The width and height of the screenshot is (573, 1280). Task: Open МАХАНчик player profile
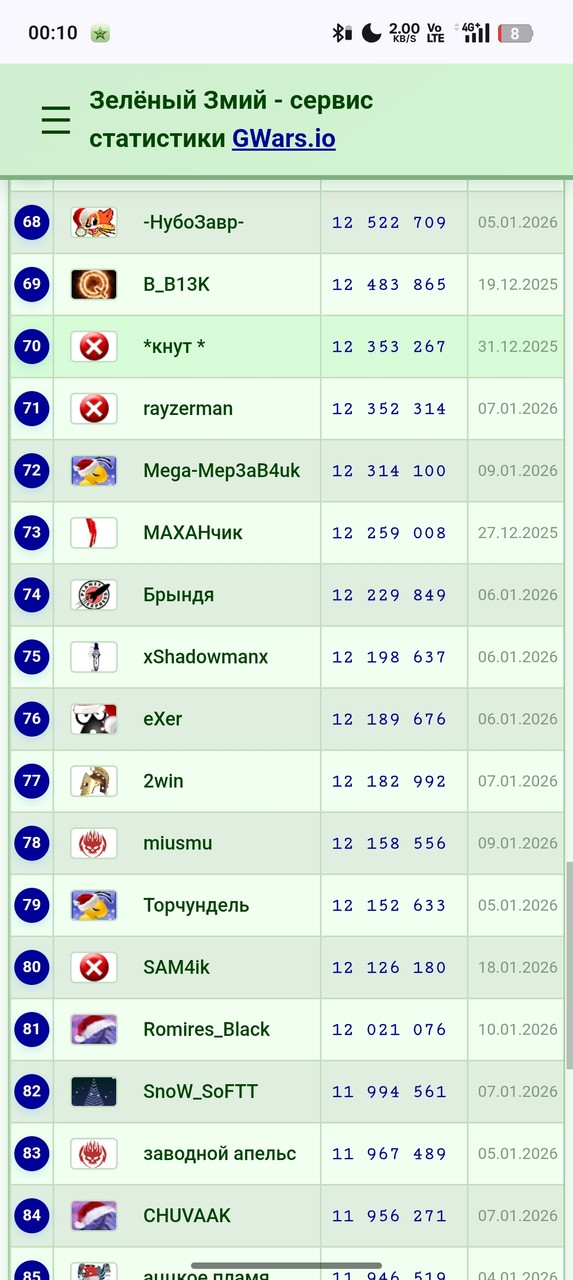[x=193, y=532]
